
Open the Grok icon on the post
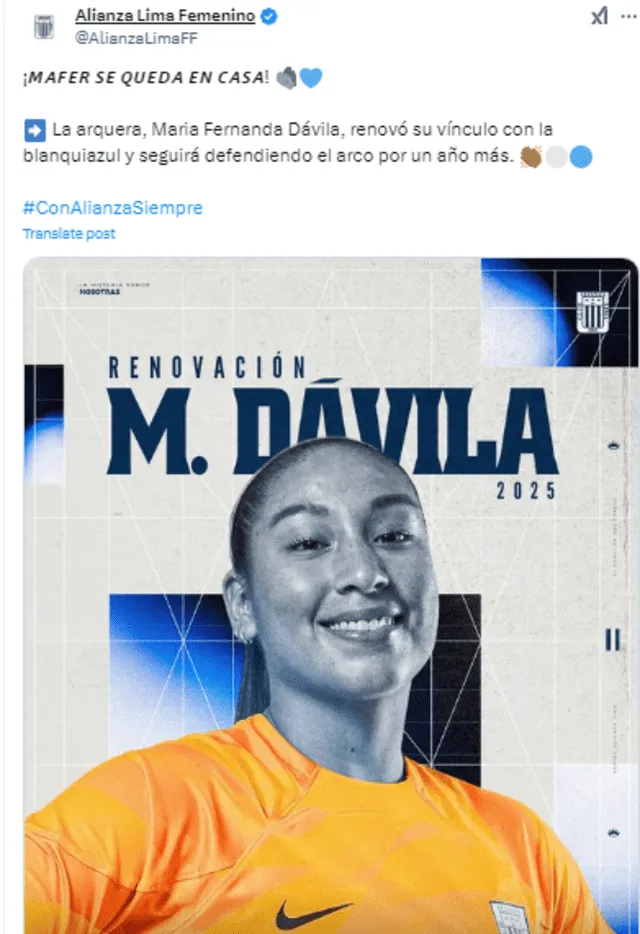[599, 16]
